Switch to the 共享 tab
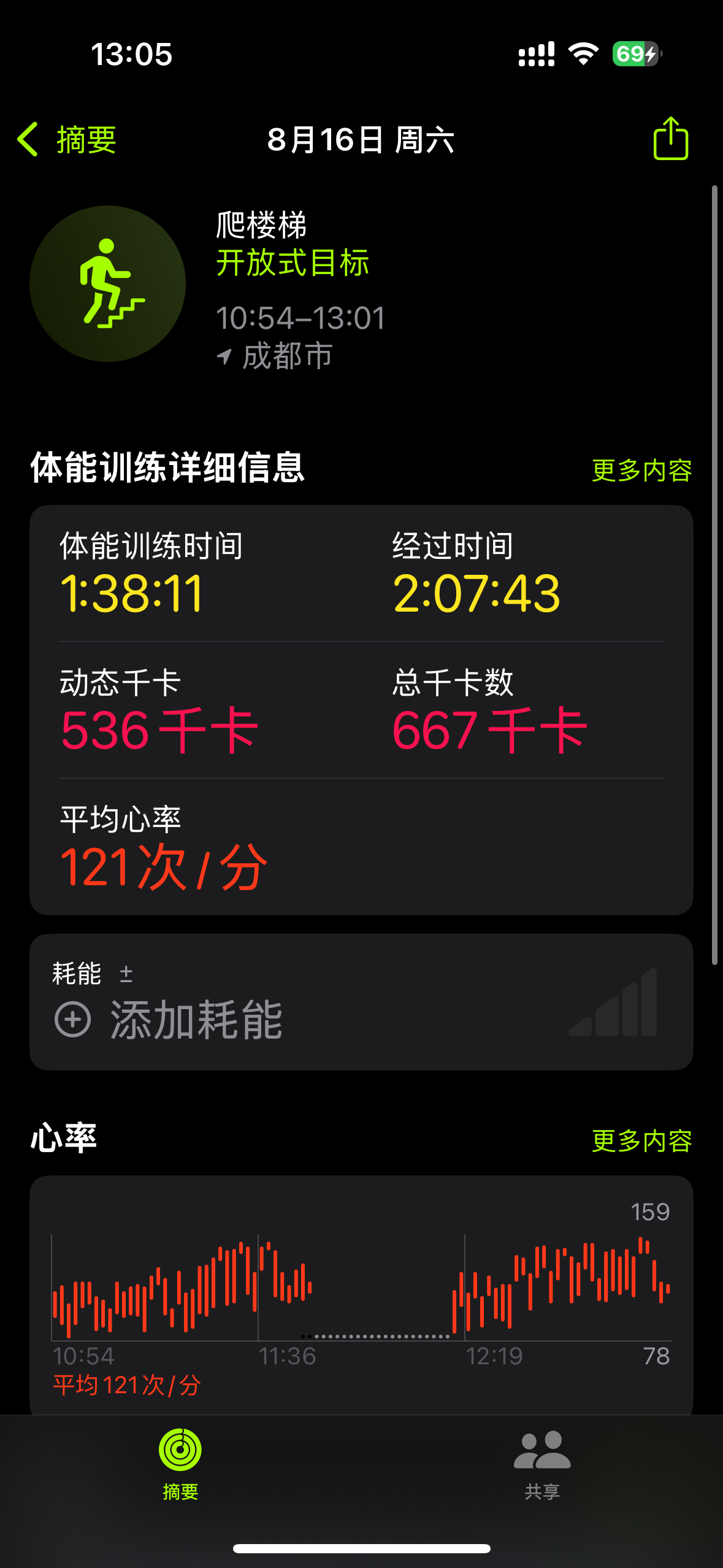 542,1464
